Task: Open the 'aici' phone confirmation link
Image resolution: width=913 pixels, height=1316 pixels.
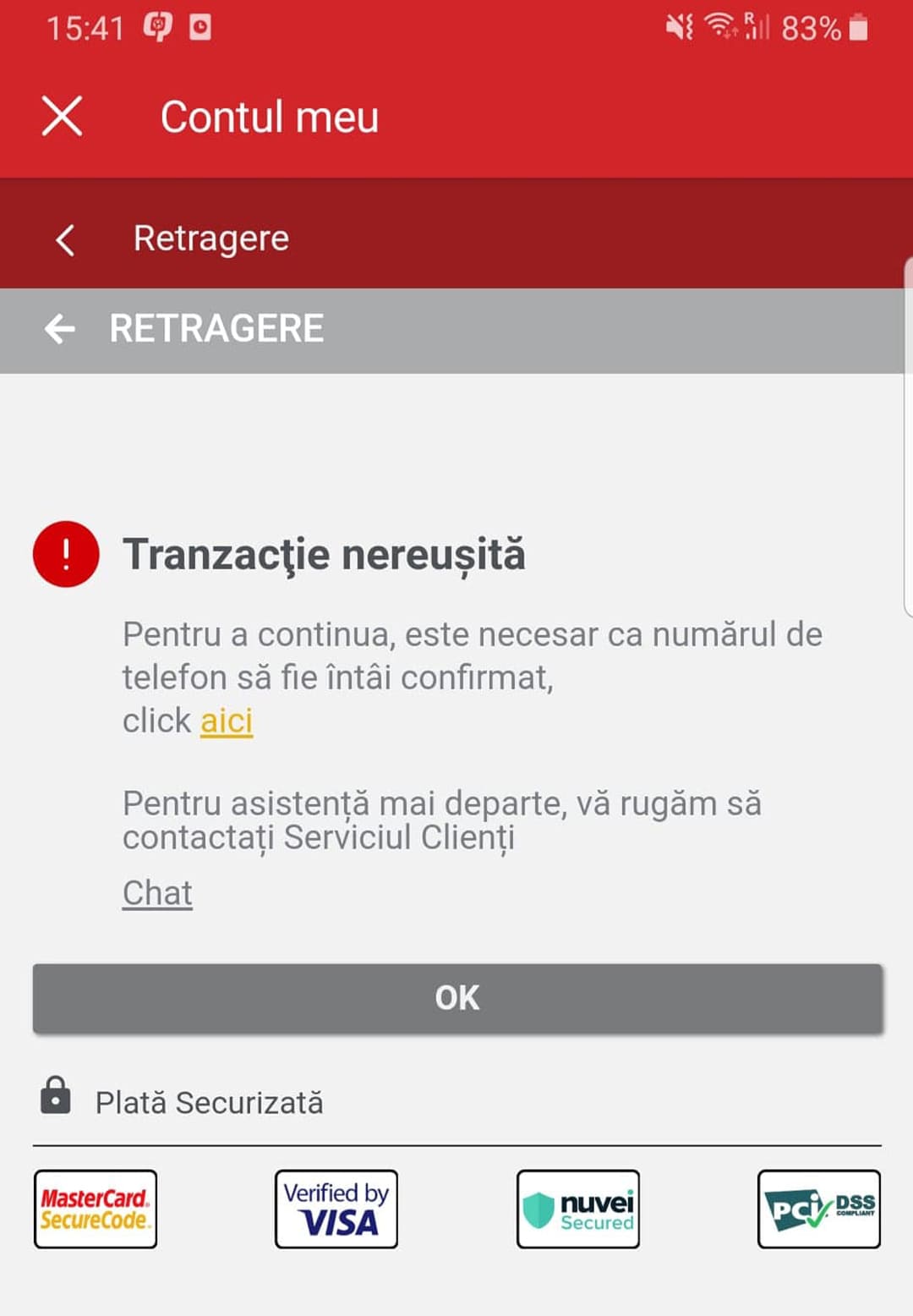Action: [226, 721]
